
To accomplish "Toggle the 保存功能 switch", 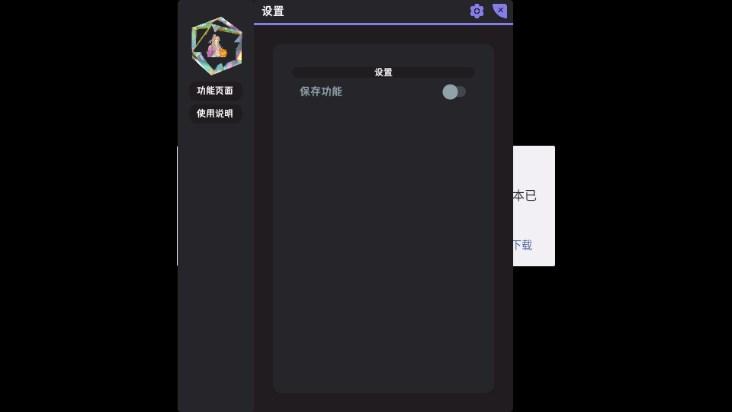I will (x=454, y=92).
